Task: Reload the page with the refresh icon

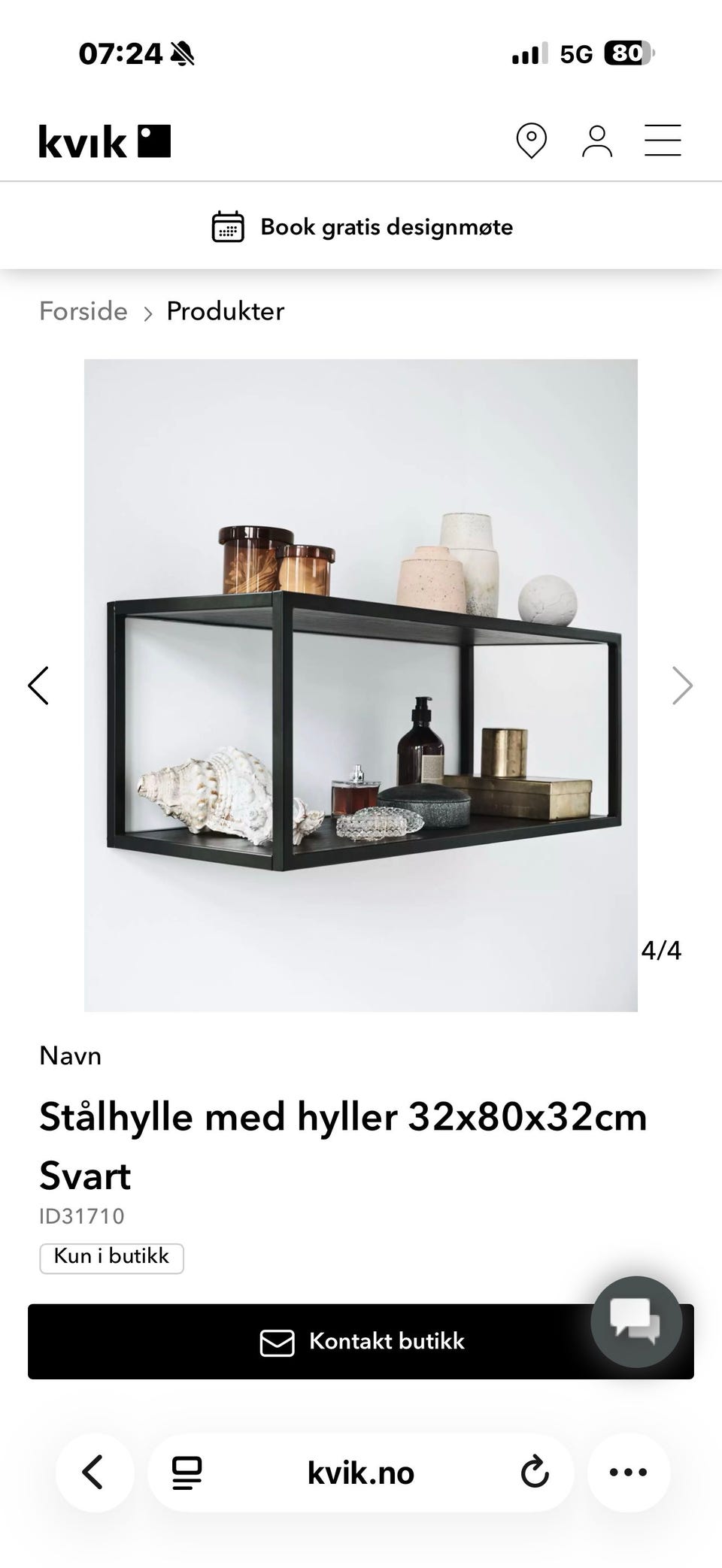Action: (535, 1473)
